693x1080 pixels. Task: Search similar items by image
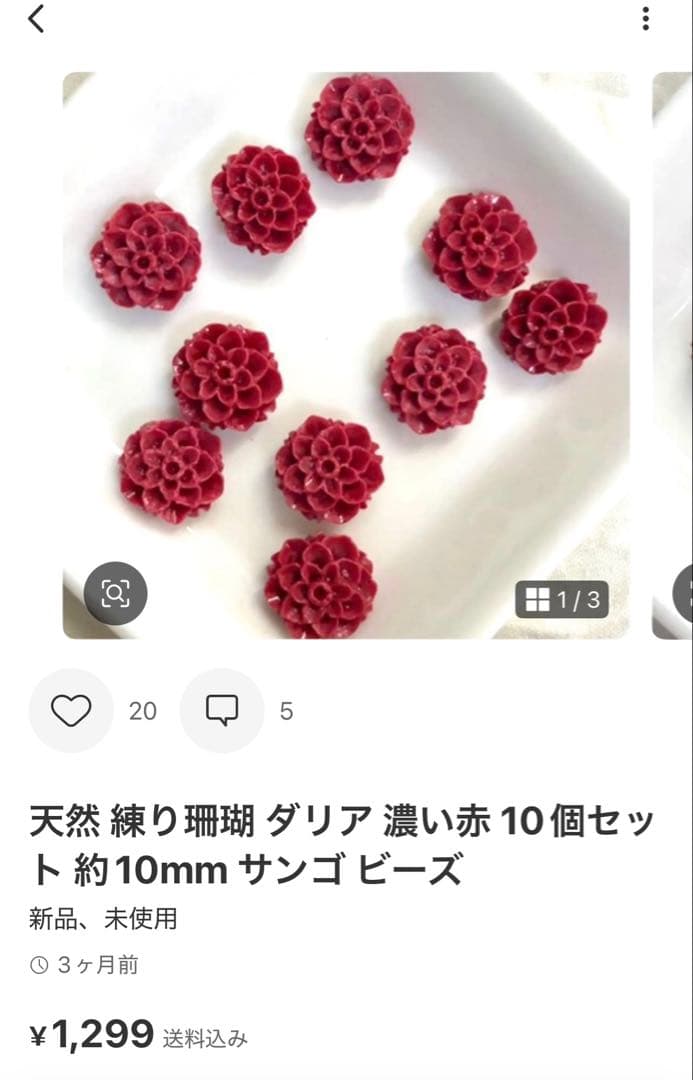(116, 594)
